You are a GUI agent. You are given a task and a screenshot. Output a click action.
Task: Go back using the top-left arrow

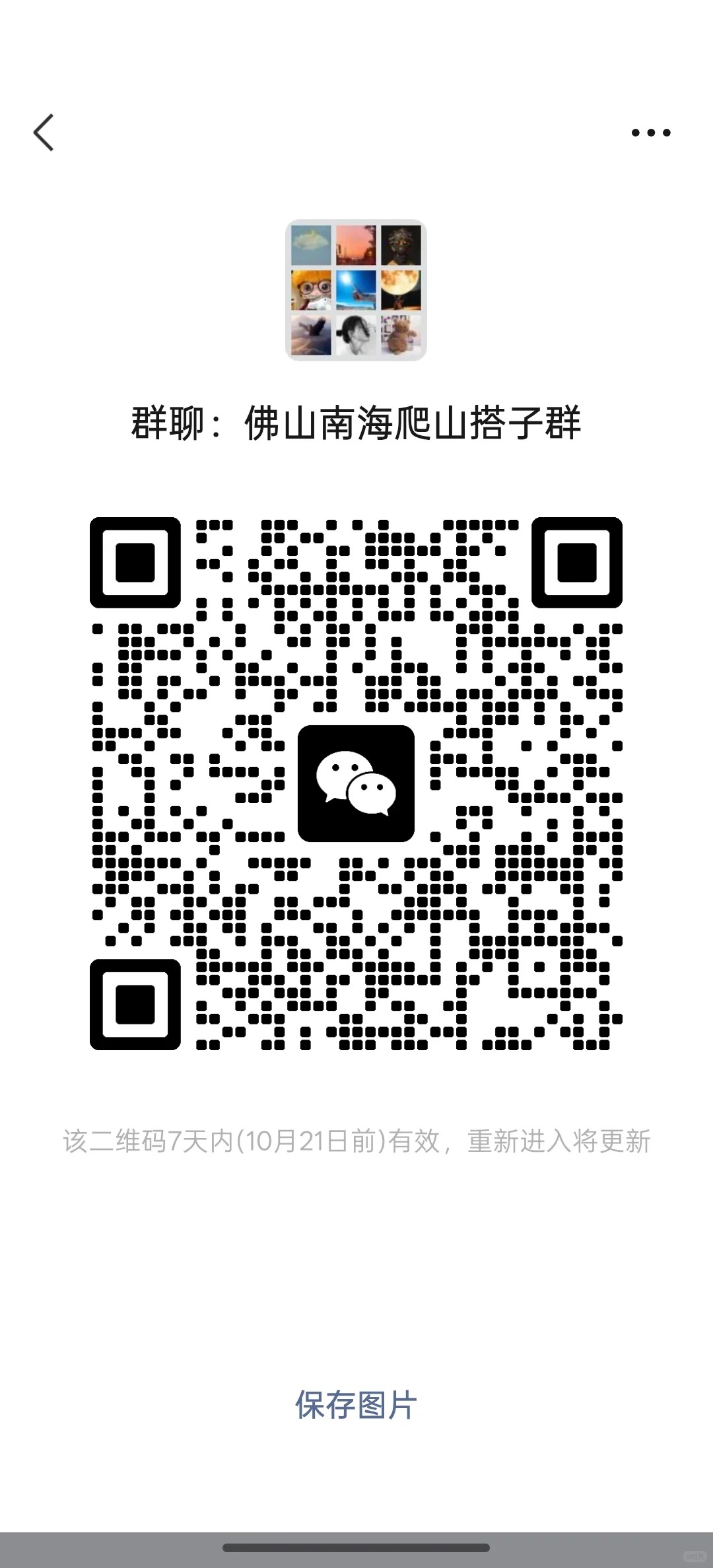[x=44, y=133]
